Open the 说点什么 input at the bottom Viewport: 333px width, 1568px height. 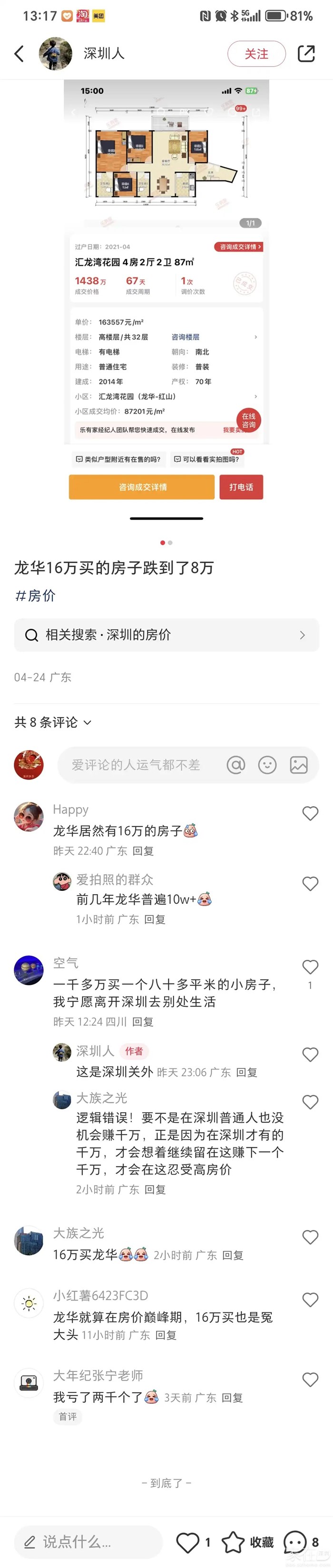pyautogui.click(x=88, y=1541)
